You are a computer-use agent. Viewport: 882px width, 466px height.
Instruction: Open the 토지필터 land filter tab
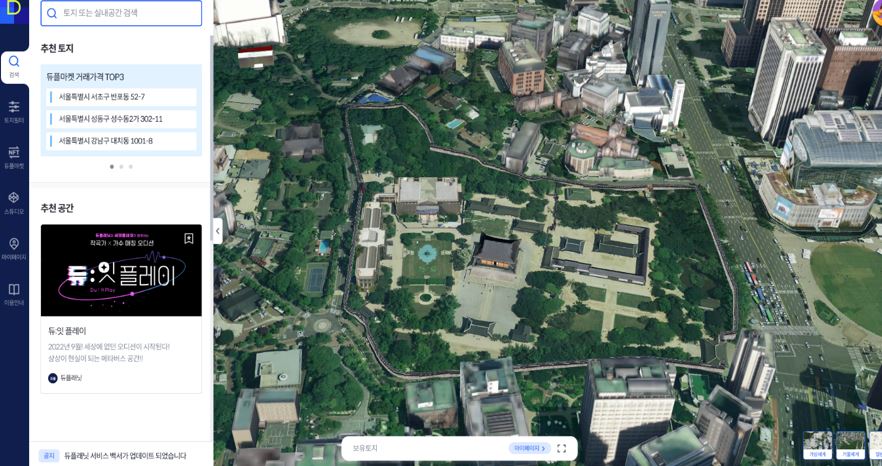click(x=14, y=111)
